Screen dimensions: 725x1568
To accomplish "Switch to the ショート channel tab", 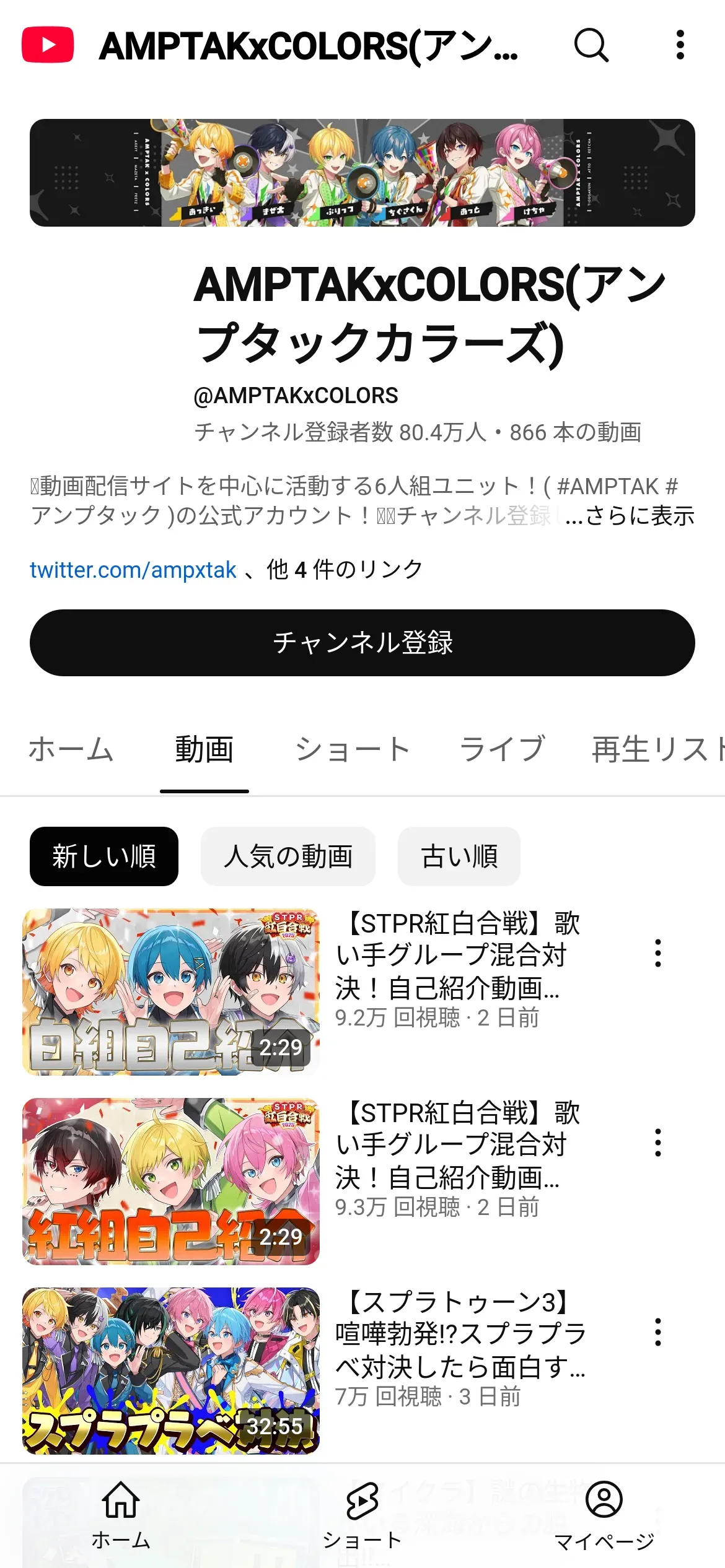I will pos(353,749).
